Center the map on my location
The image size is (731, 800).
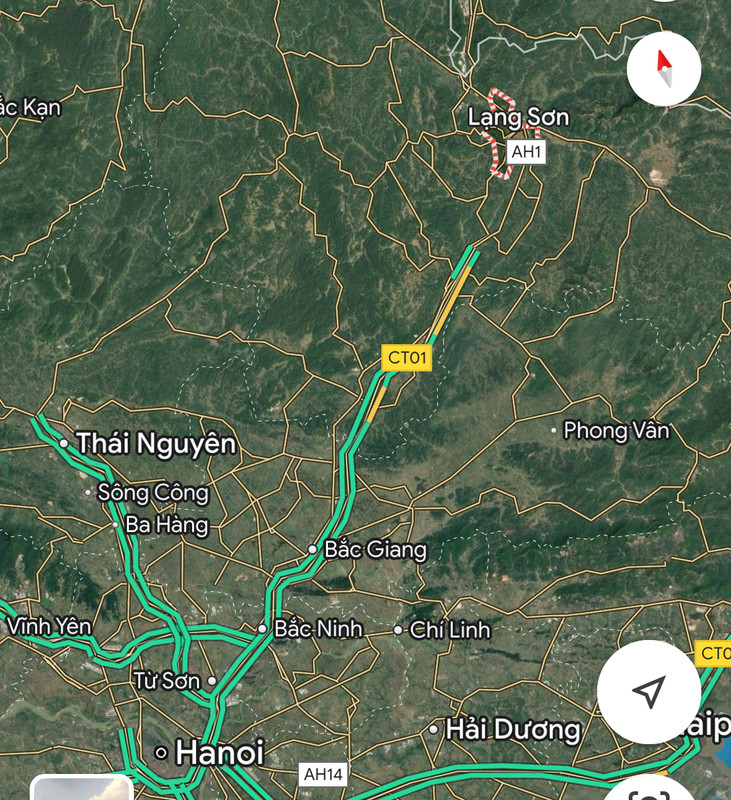click(649, 691)
